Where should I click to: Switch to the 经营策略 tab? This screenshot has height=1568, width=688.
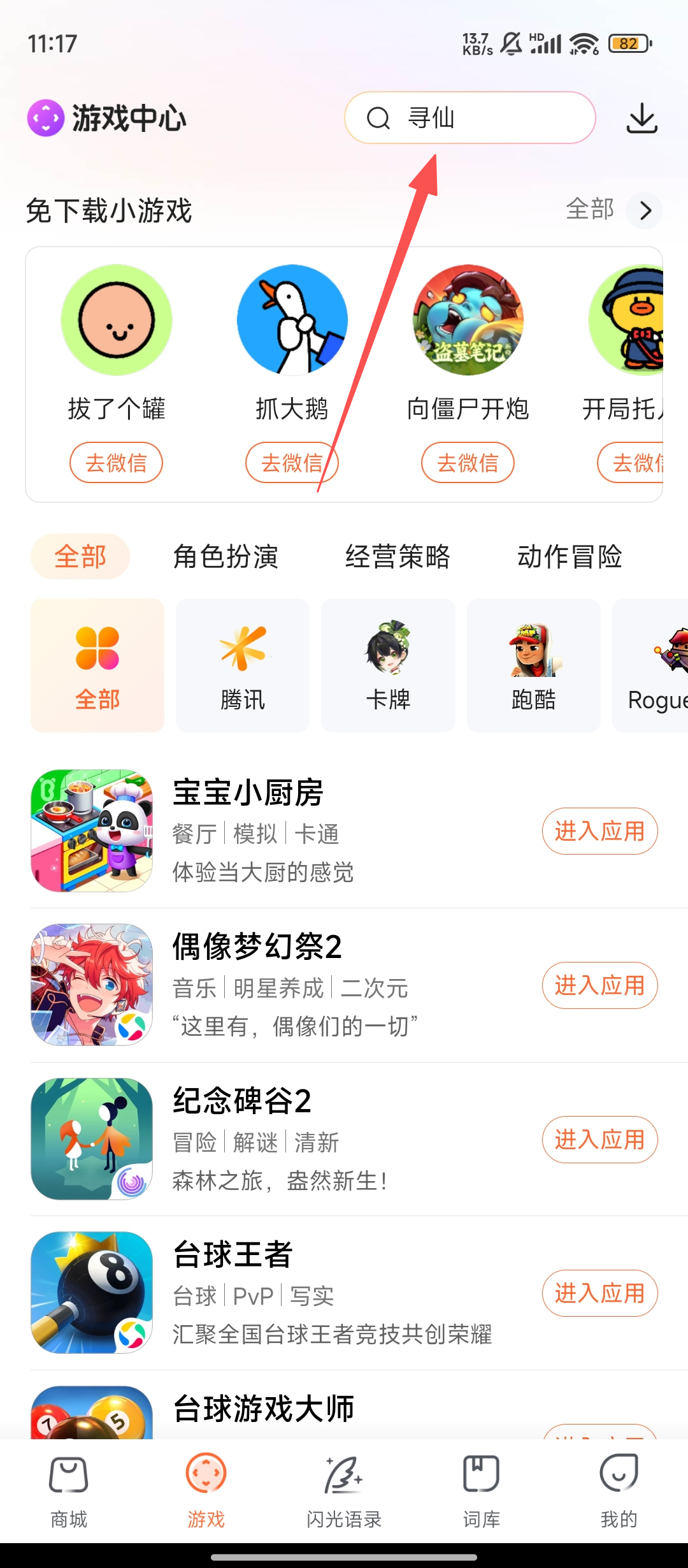pyautogui.click(x=398, y=556)
